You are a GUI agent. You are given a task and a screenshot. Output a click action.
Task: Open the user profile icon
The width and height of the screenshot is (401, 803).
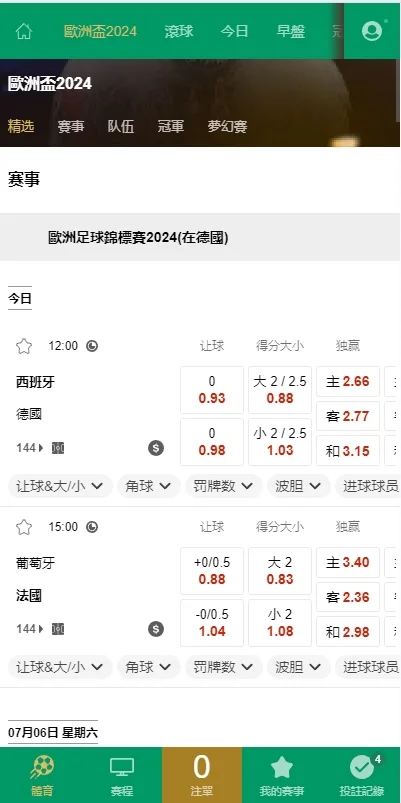pos(372,31)
